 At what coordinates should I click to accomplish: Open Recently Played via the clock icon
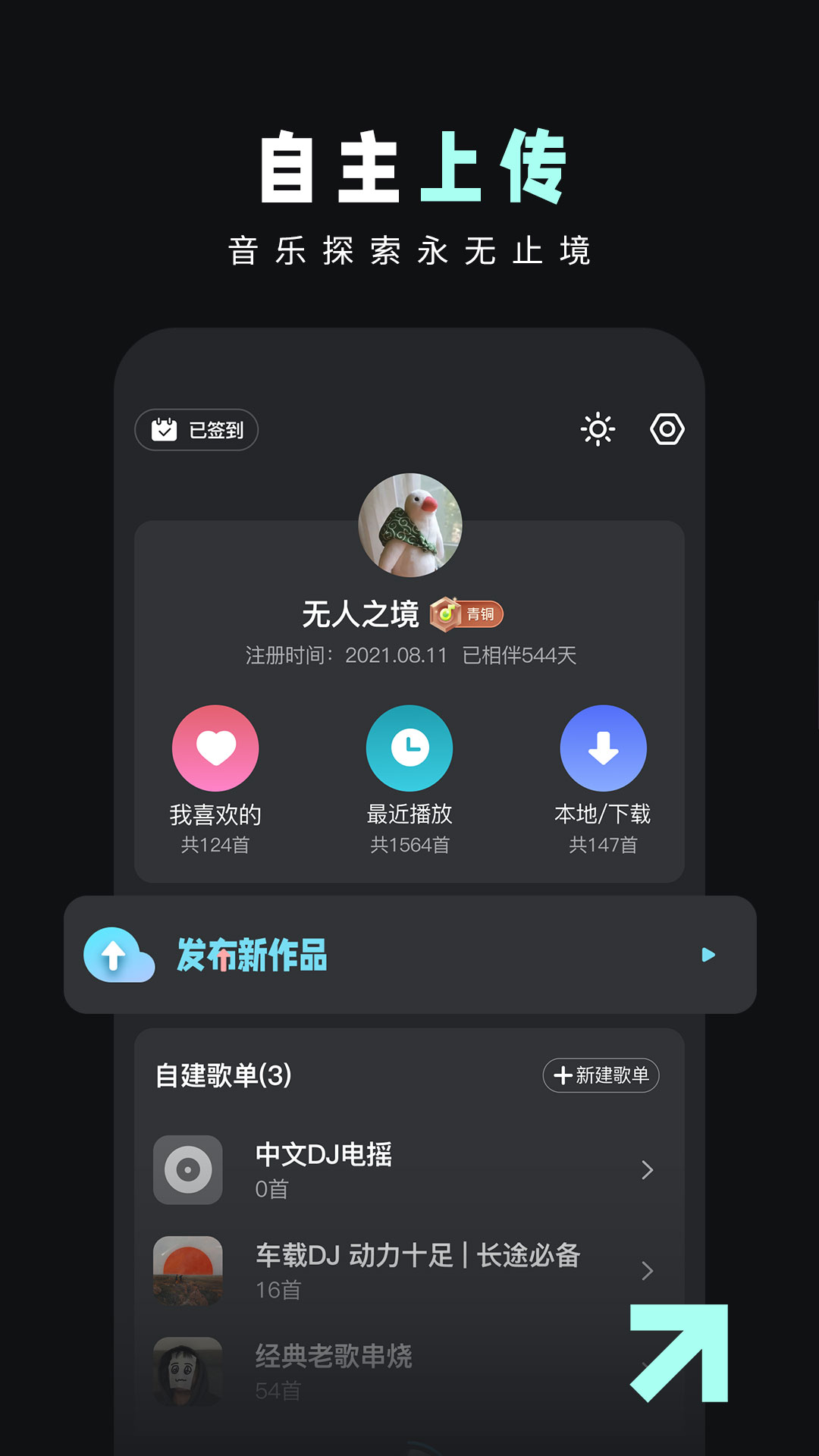409,747
